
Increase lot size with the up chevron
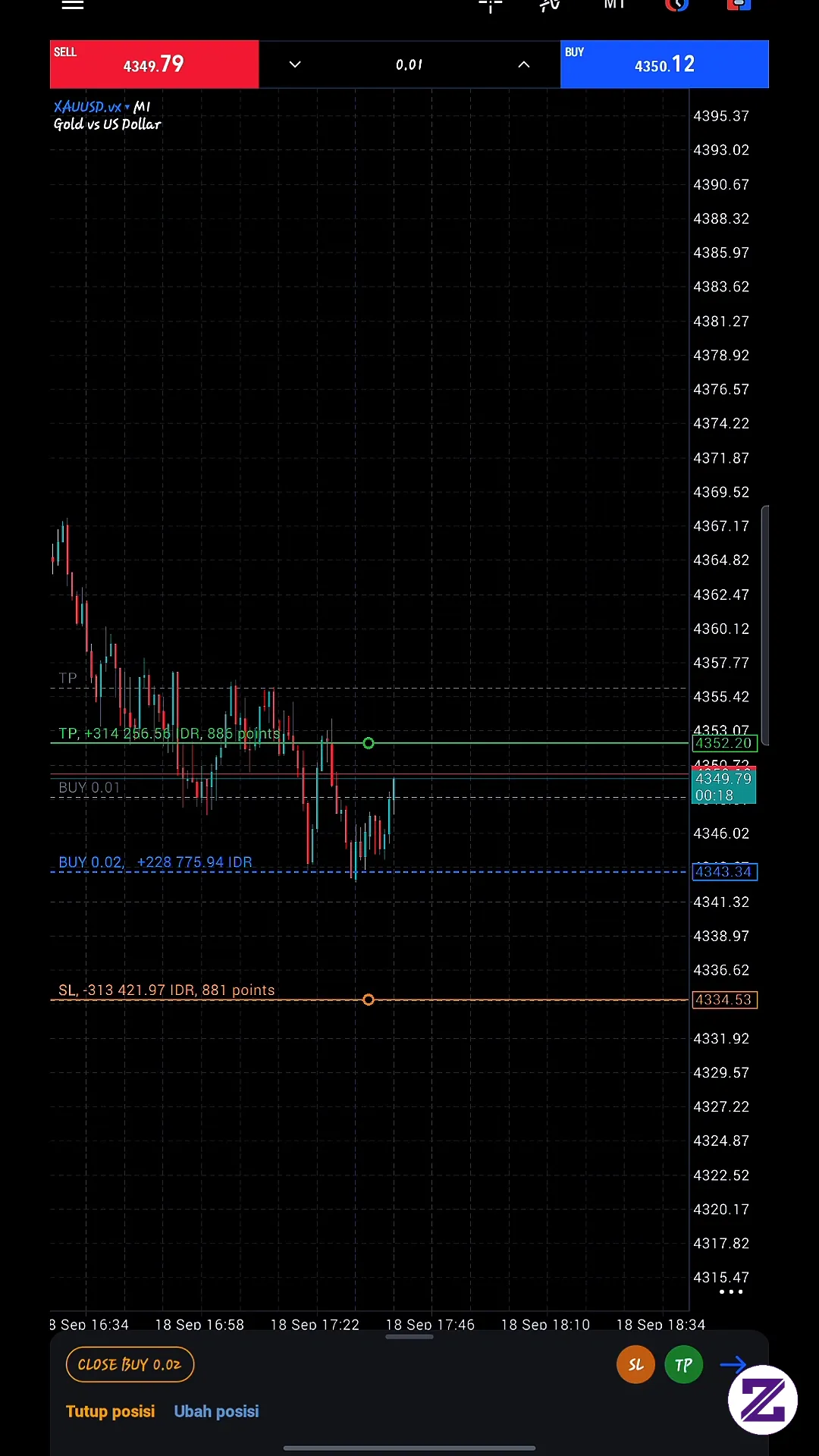pos(523,64)
